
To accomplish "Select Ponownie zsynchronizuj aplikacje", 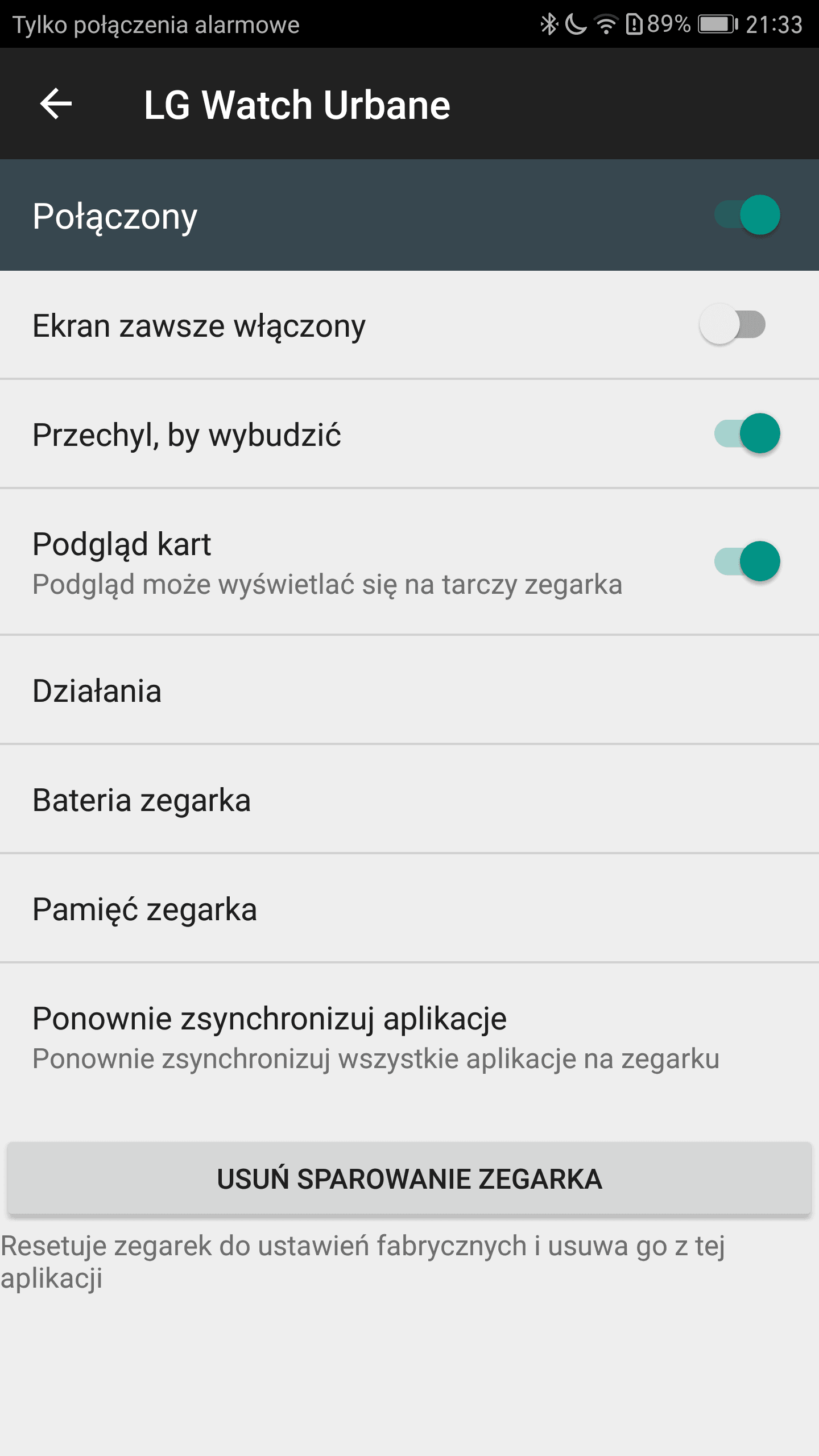I will click(409, 1037).
